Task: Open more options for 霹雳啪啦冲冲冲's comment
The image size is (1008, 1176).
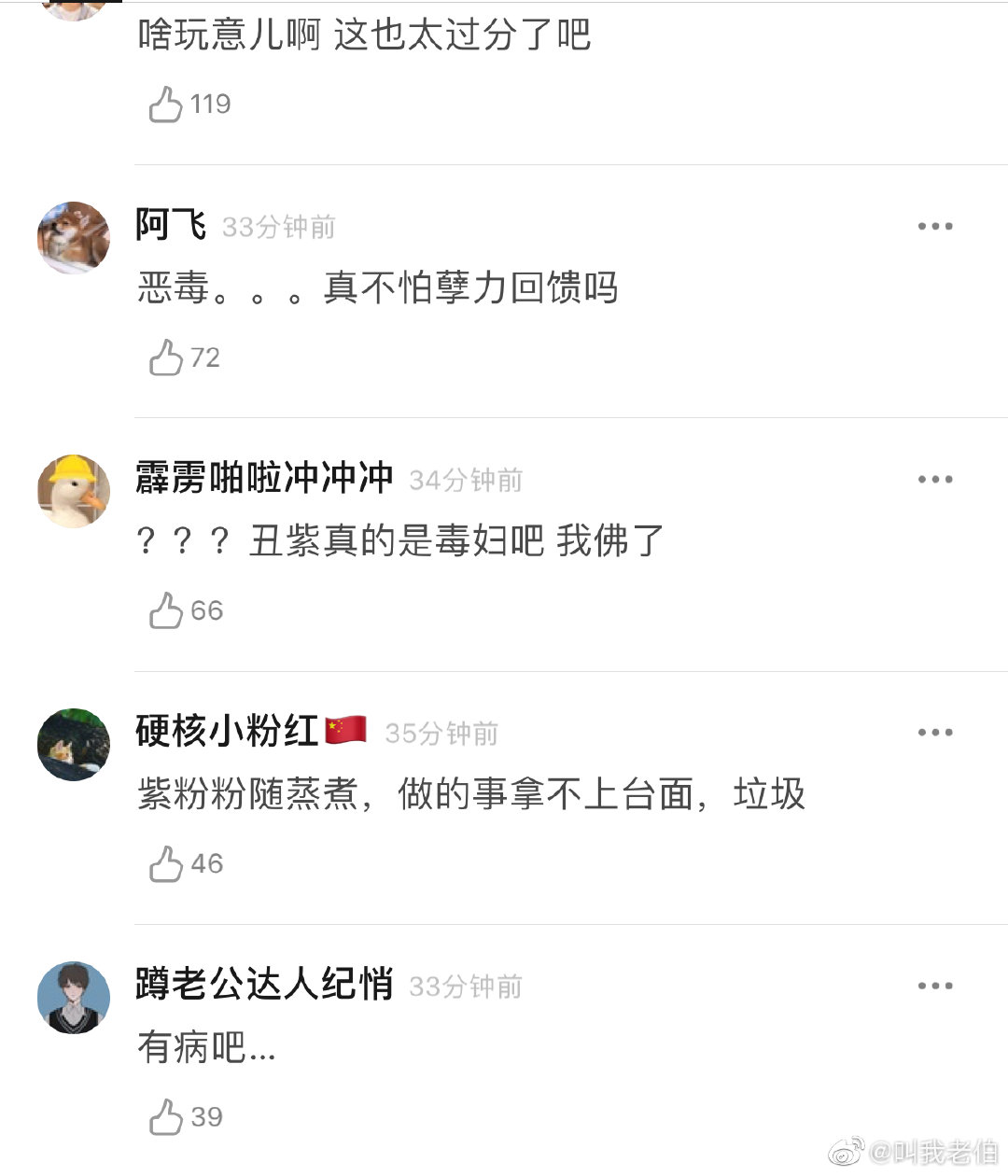Action: click(x=934, y=480)
